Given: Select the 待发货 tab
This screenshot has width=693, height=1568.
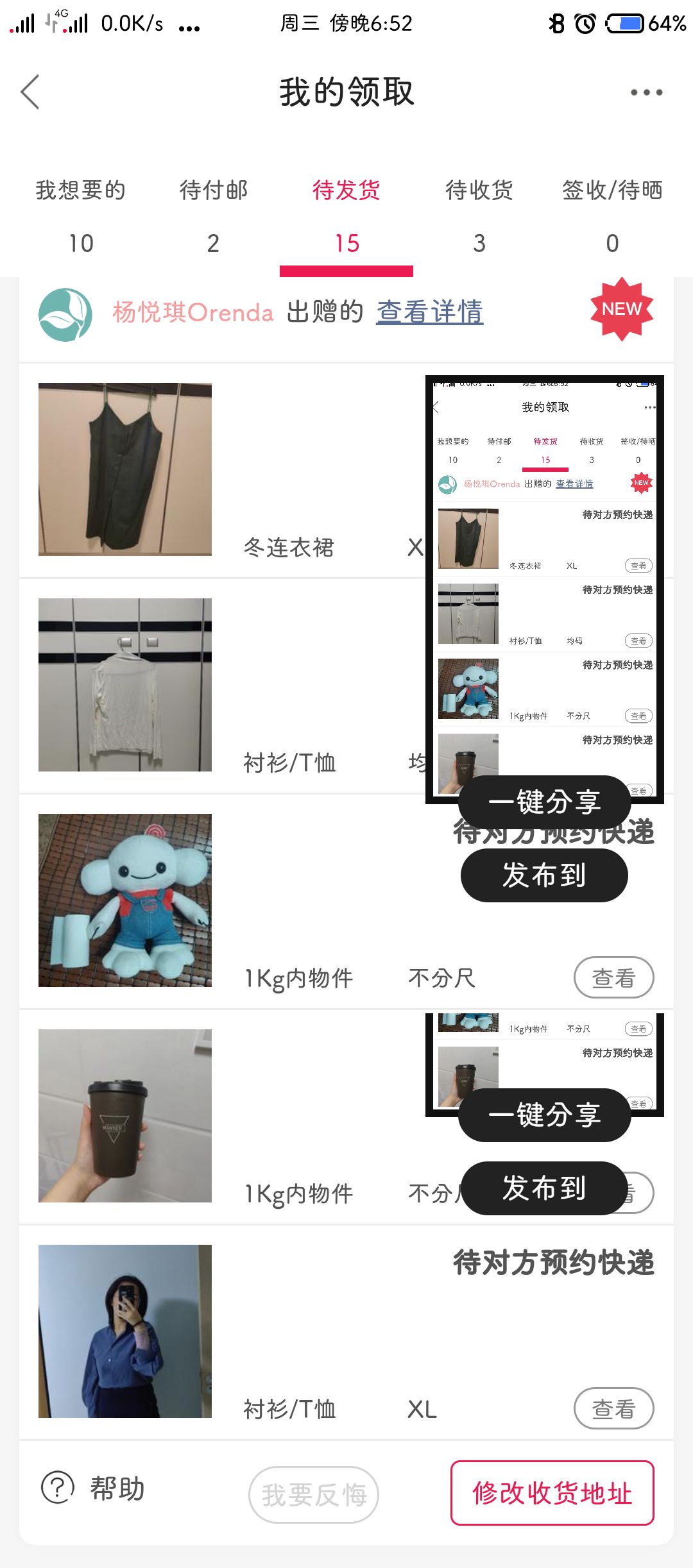Looking at the screenshot, I should [346, 216].
